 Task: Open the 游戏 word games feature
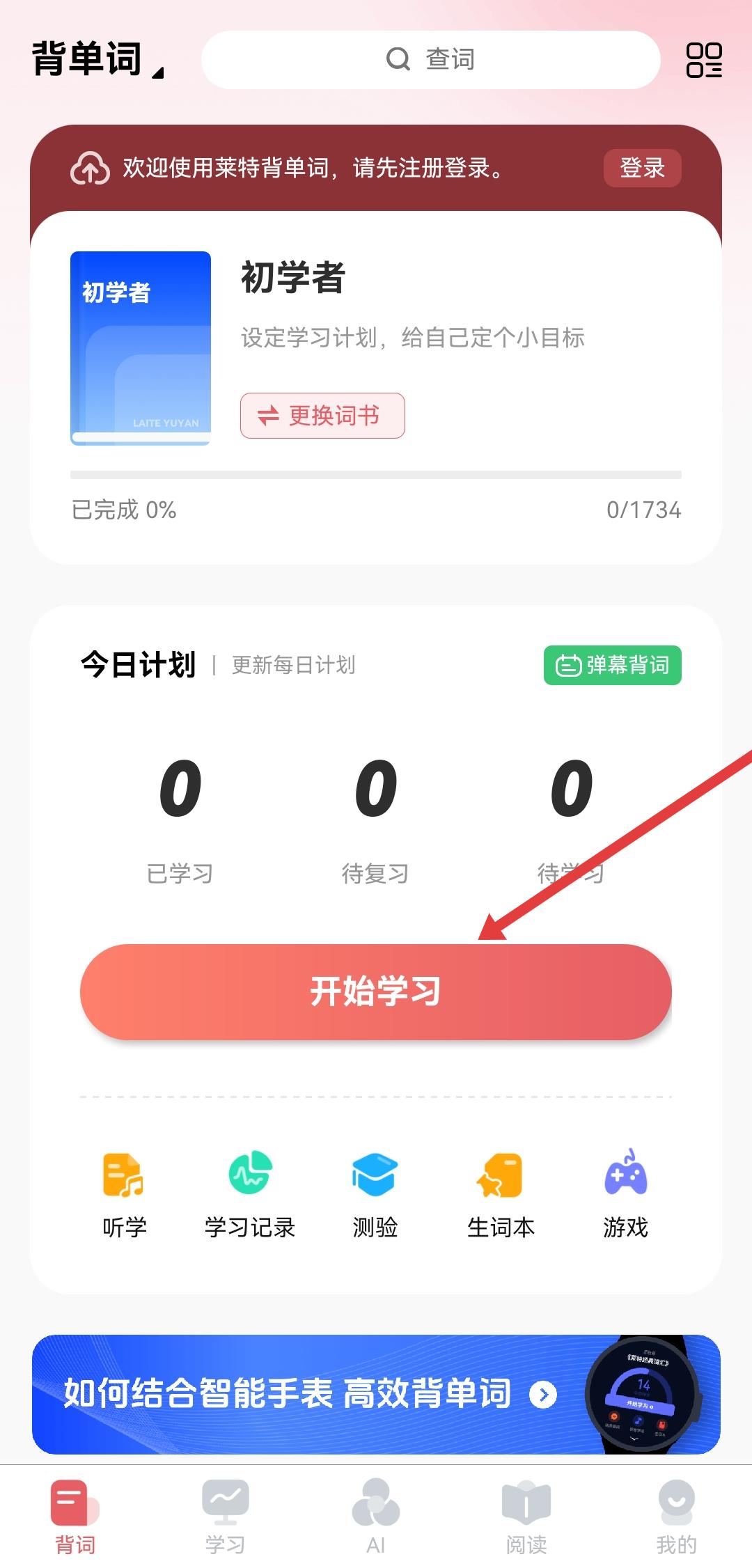(x=625, y=1191)
